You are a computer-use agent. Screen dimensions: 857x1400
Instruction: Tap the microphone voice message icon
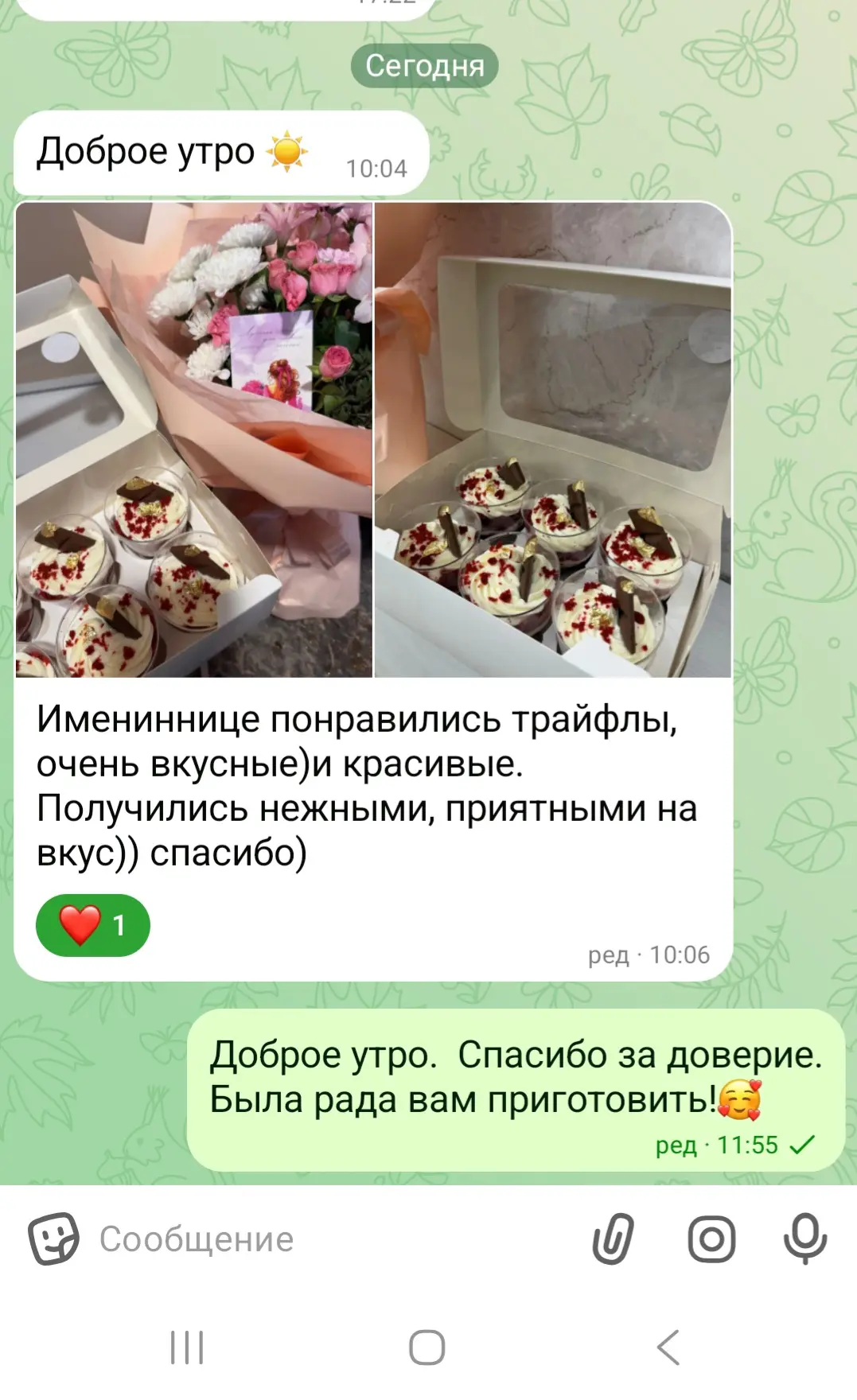click(x=805, y=1239)
